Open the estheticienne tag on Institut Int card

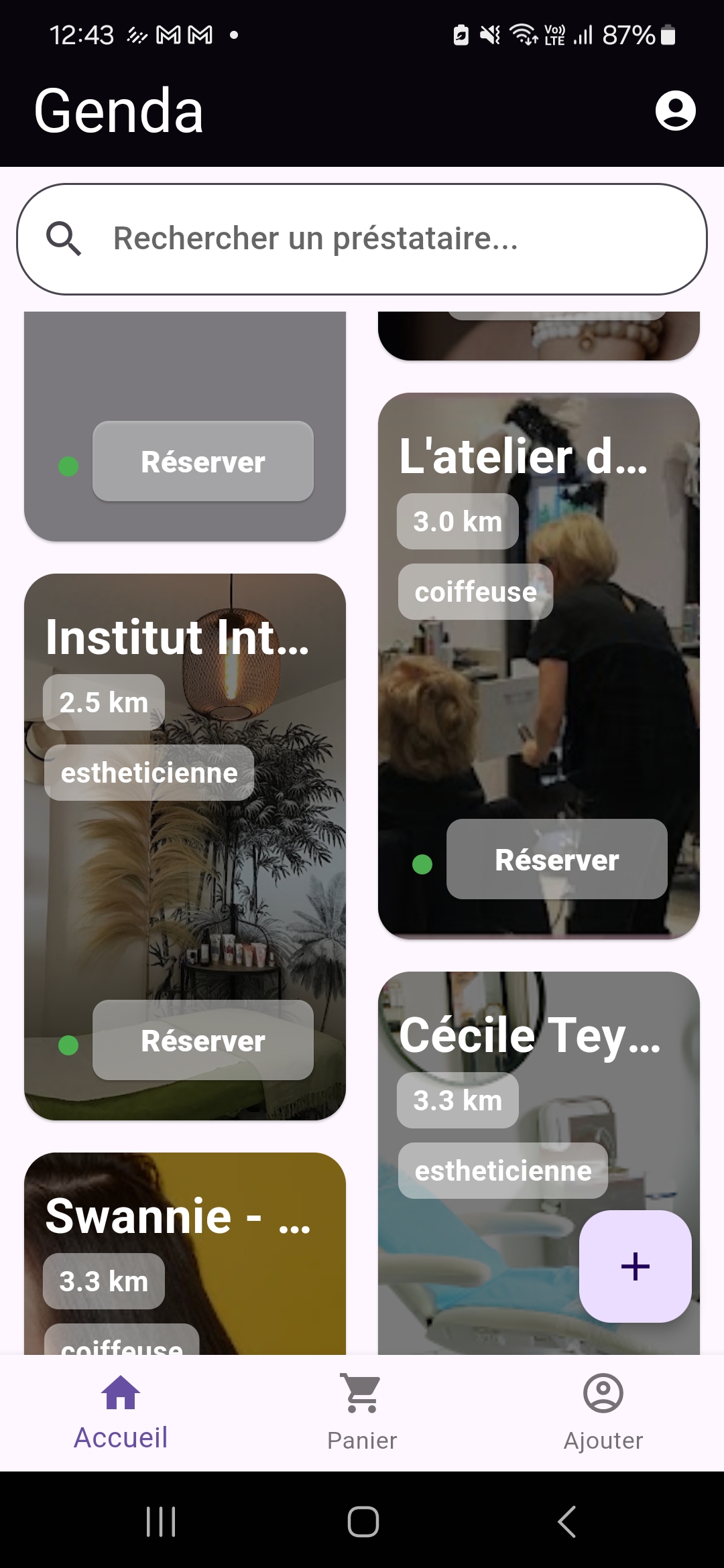point(149,773)
